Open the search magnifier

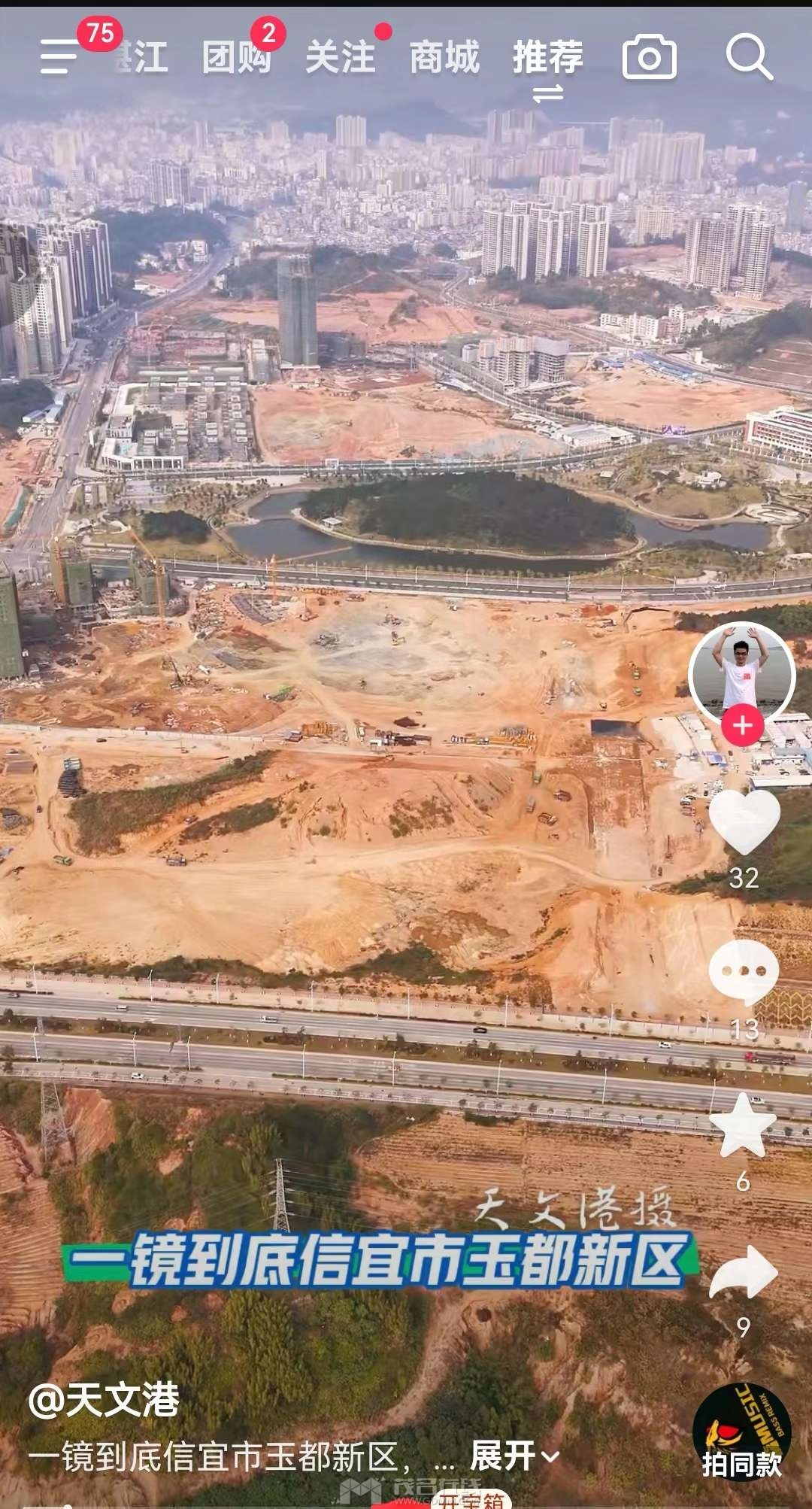[x=749, y=56]
